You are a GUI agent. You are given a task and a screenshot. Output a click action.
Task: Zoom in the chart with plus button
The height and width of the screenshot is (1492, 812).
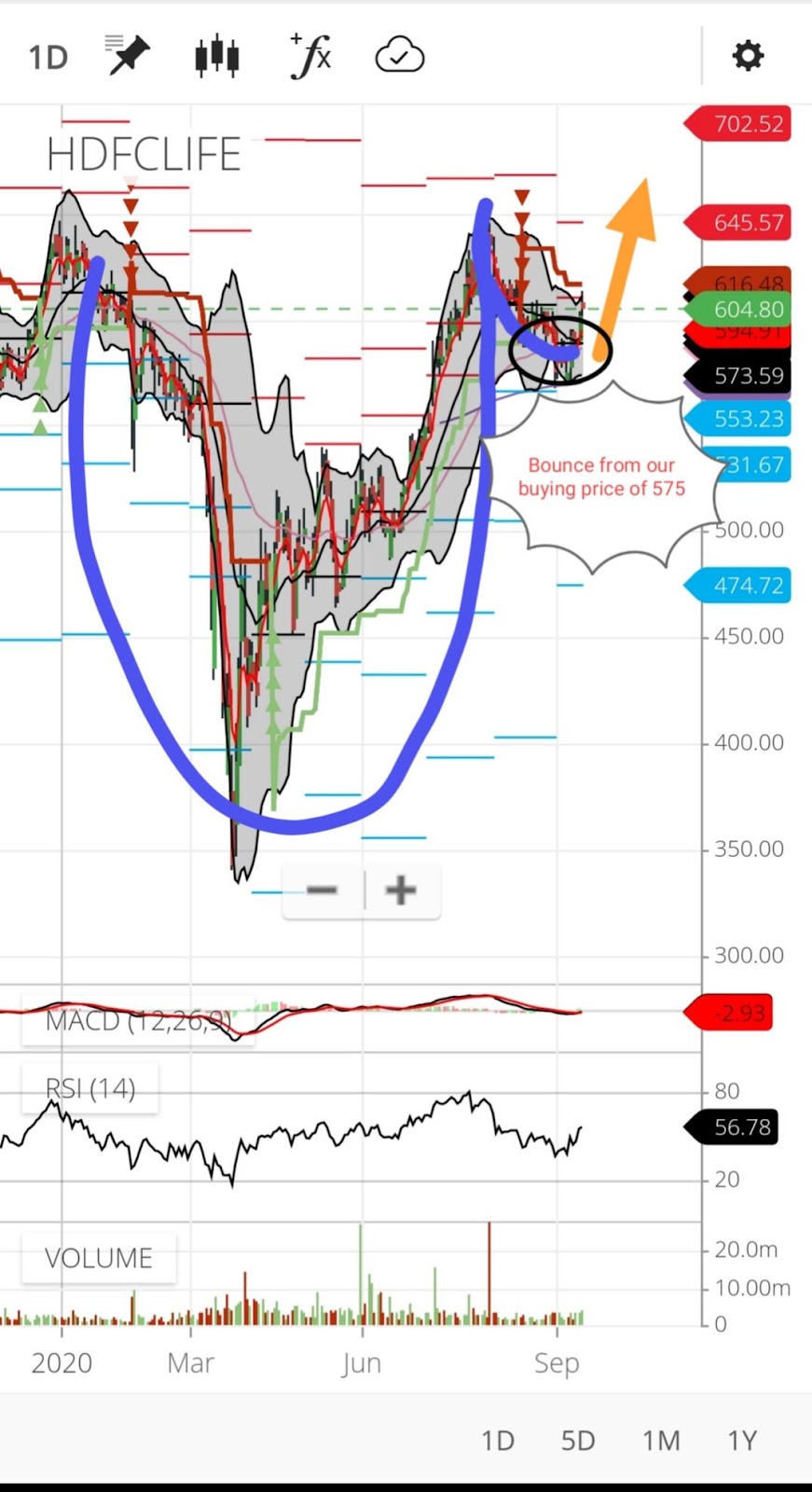click(401, 890)
